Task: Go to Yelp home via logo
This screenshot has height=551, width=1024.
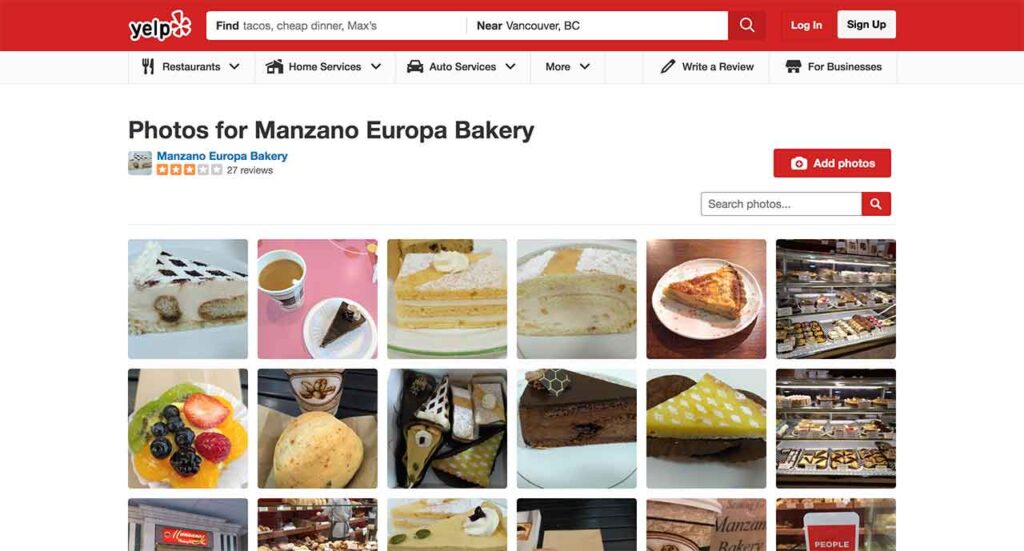Action: point(159,26)
